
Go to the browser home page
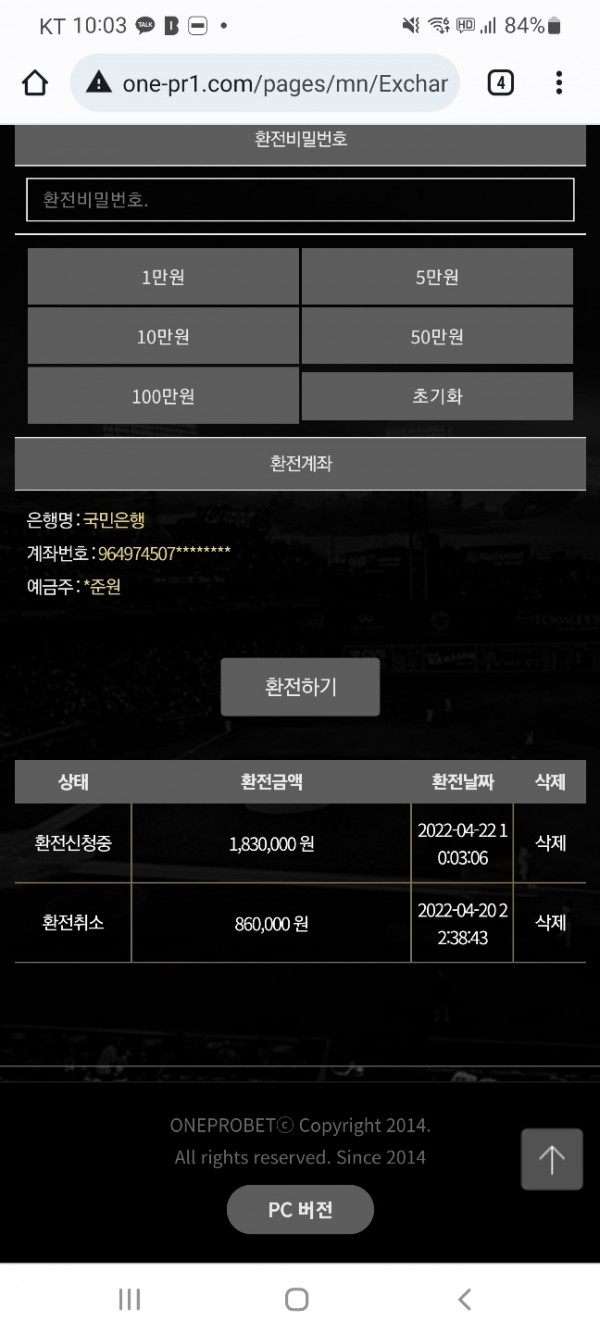click(35, 83)
